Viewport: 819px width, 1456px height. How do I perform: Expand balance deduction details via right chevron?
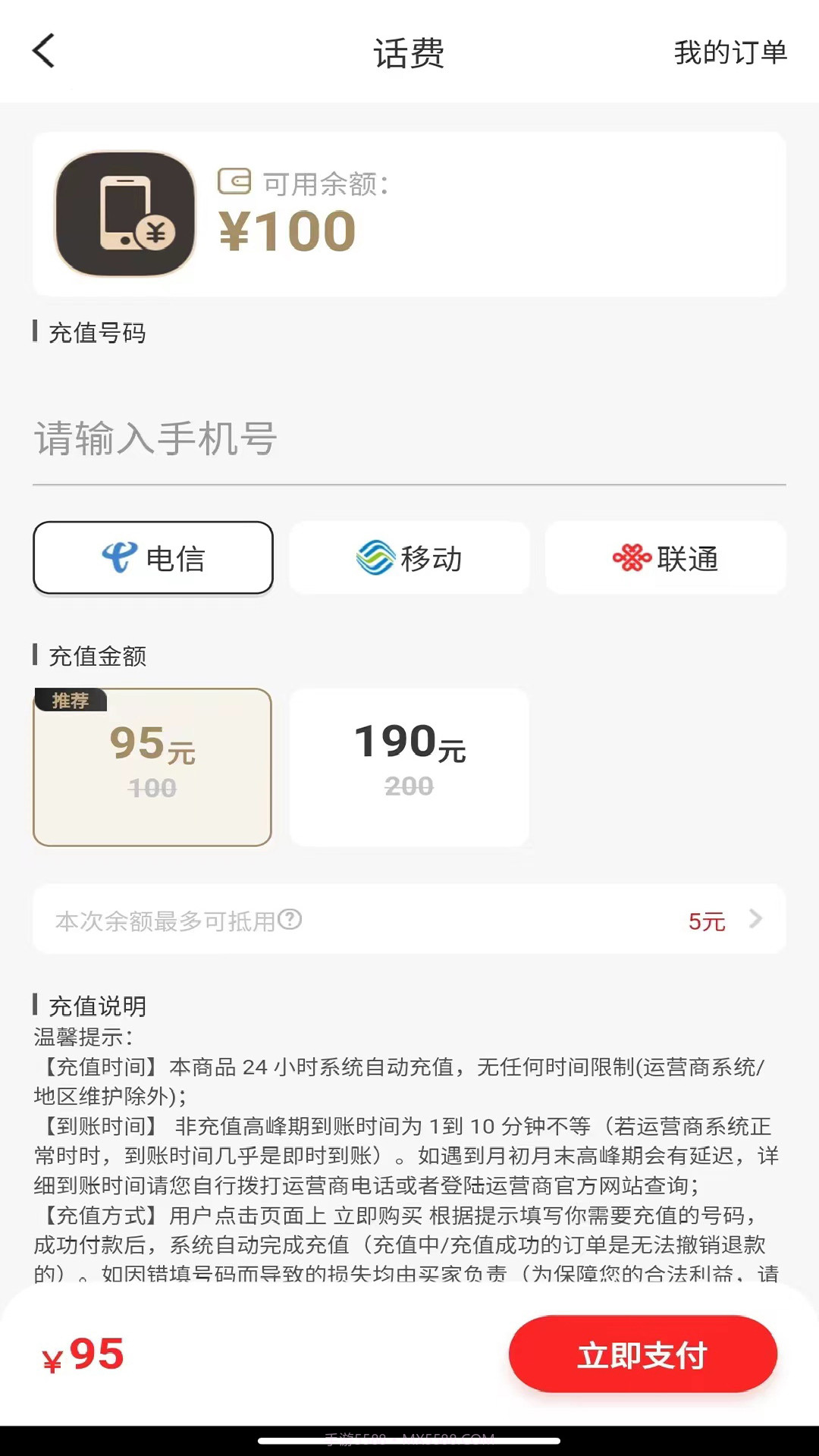(x=755, y=920)
